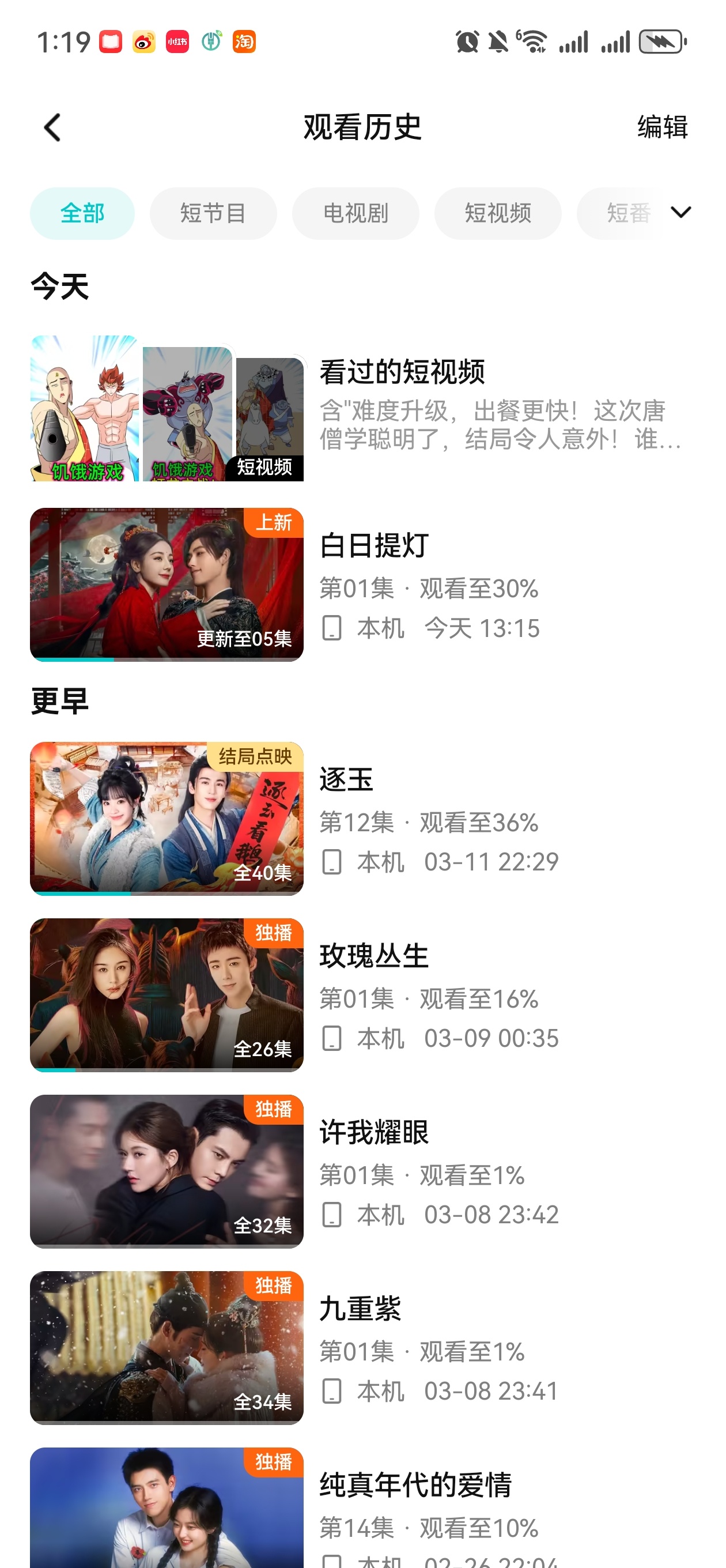Tap the back arrow to exit watch history

pyautogui.click(x=52, y=128)
